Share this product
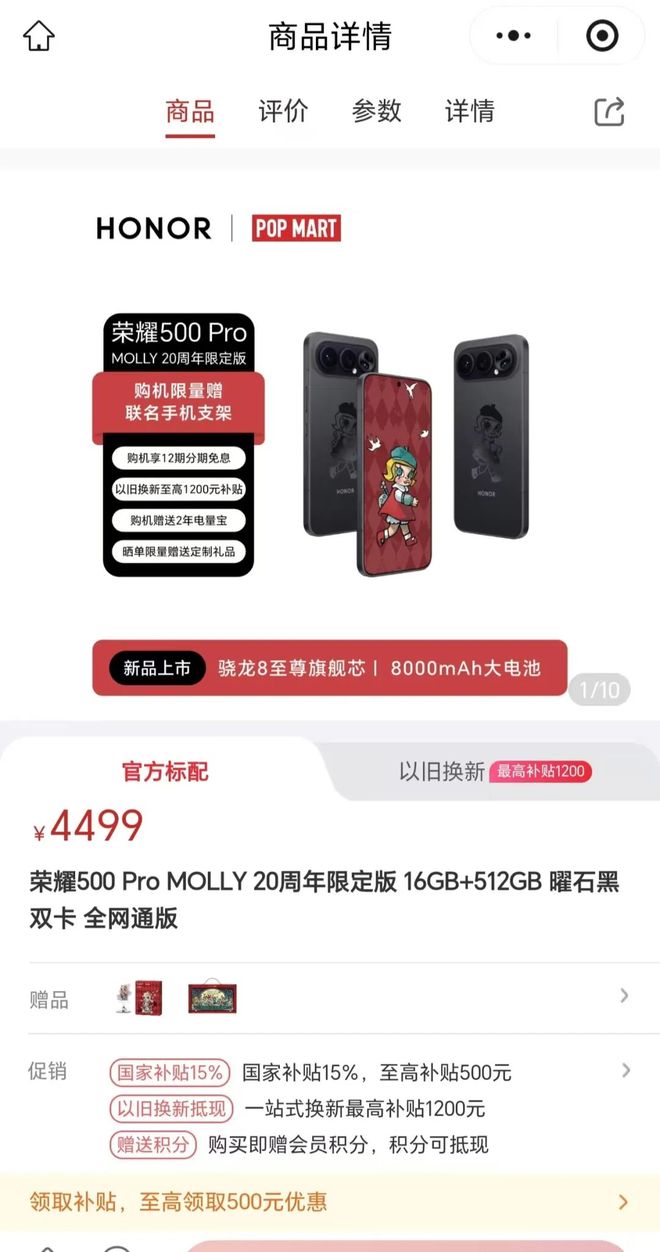660x1252 pixels. [609, 111]
